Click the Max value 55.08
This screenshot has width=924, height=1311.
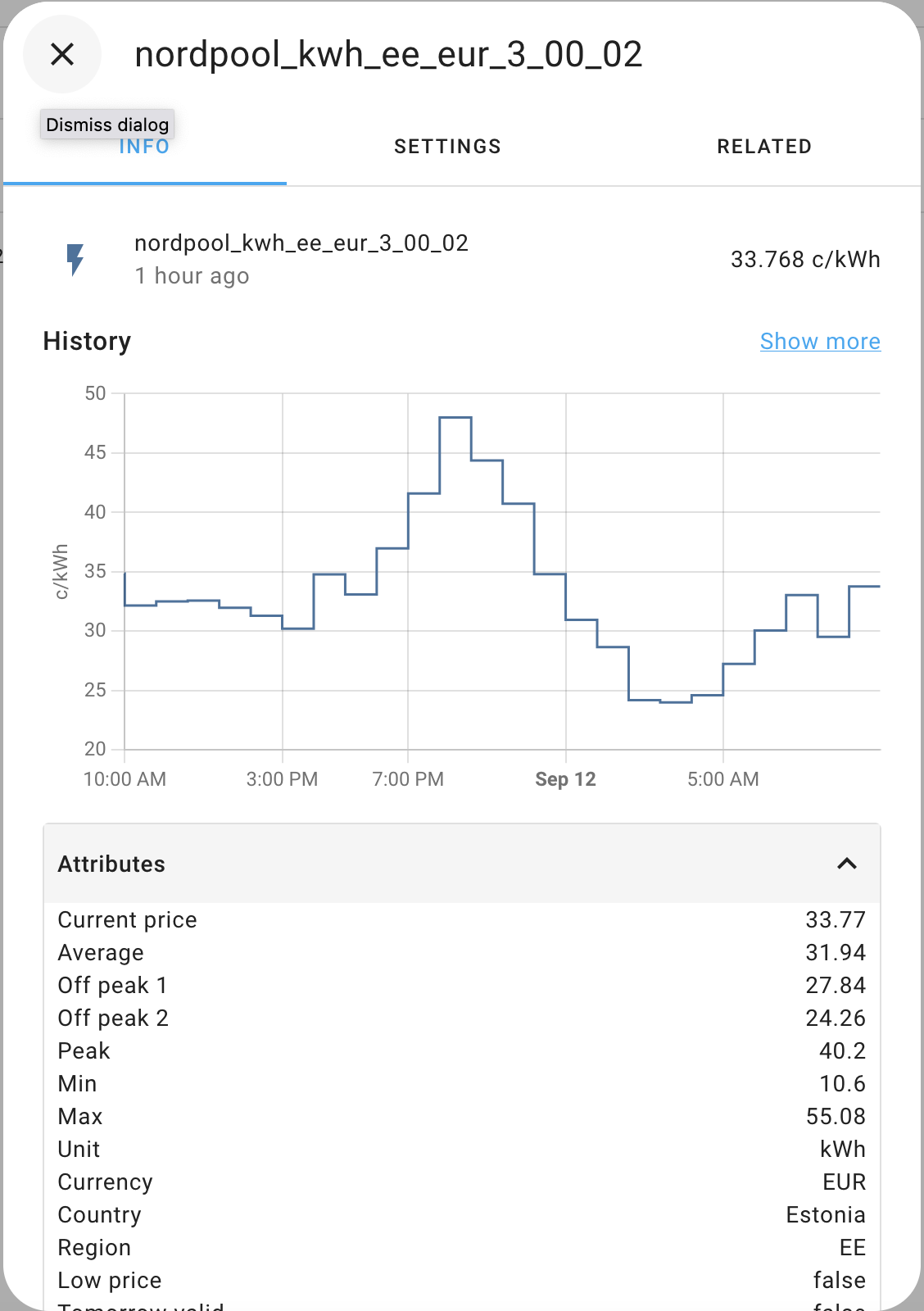836,1116
